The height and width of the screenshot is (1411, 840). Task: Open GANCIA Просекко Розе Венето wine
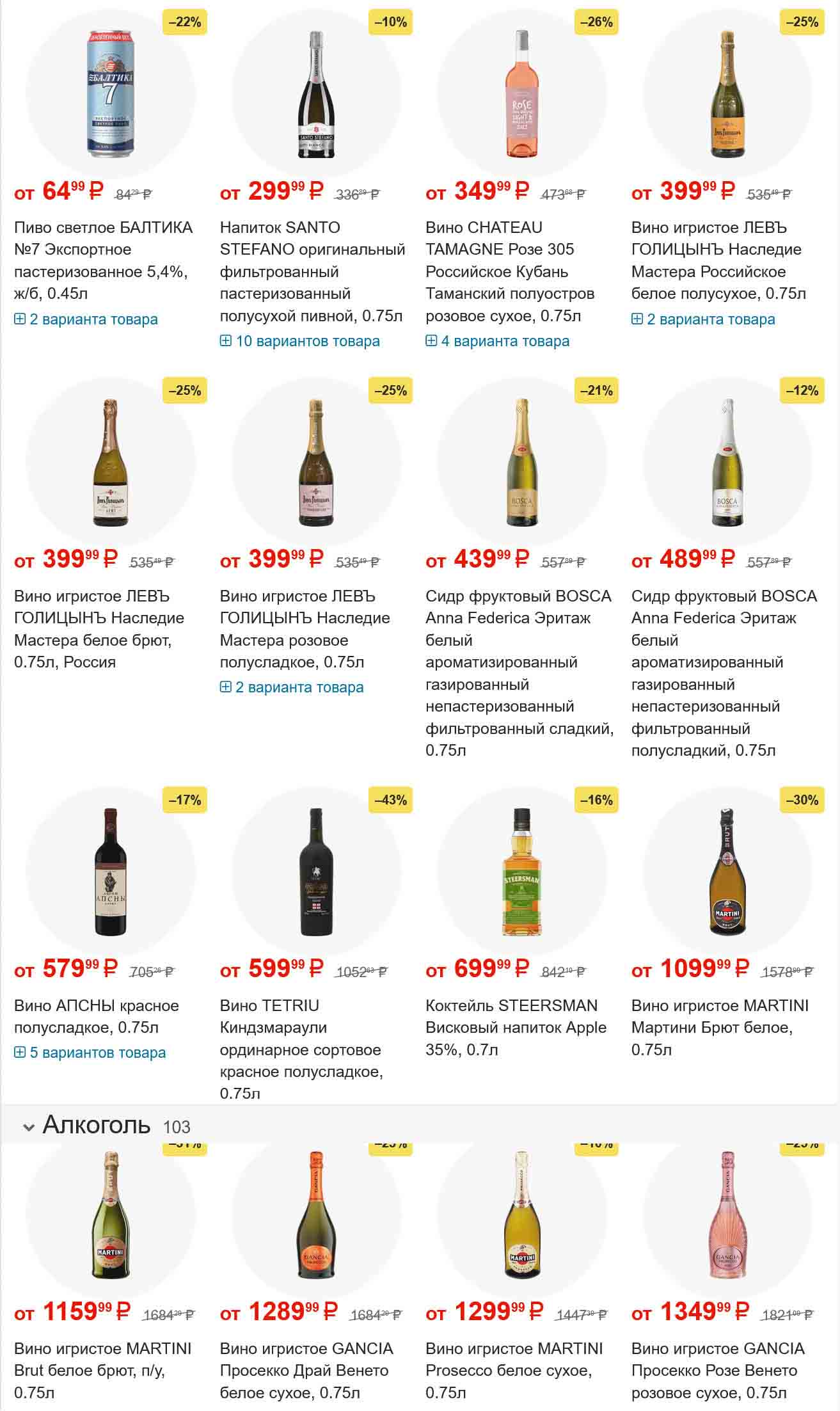pyautogui.click(x=717, y=1370)
